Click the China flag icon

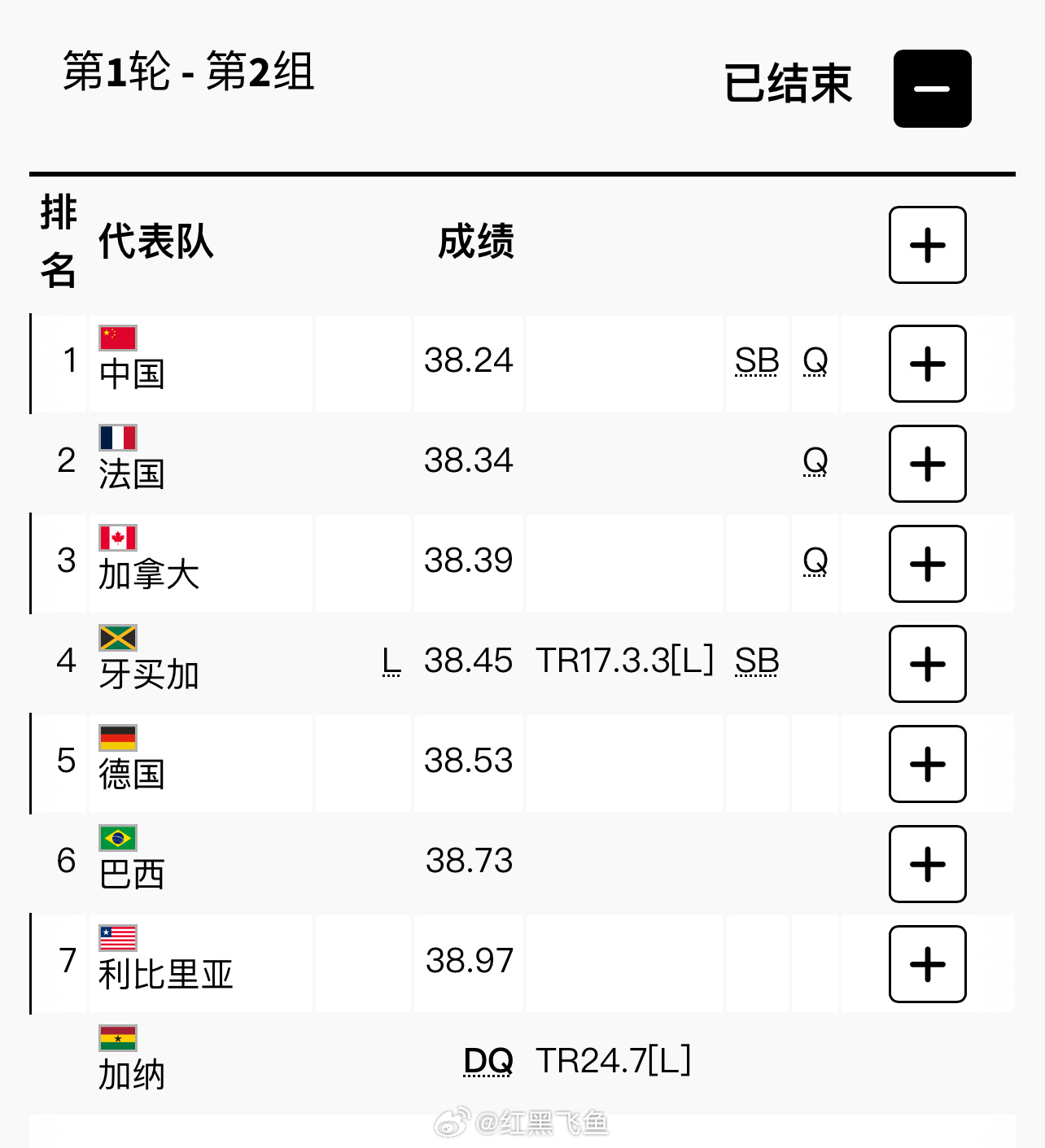point(117,337)
